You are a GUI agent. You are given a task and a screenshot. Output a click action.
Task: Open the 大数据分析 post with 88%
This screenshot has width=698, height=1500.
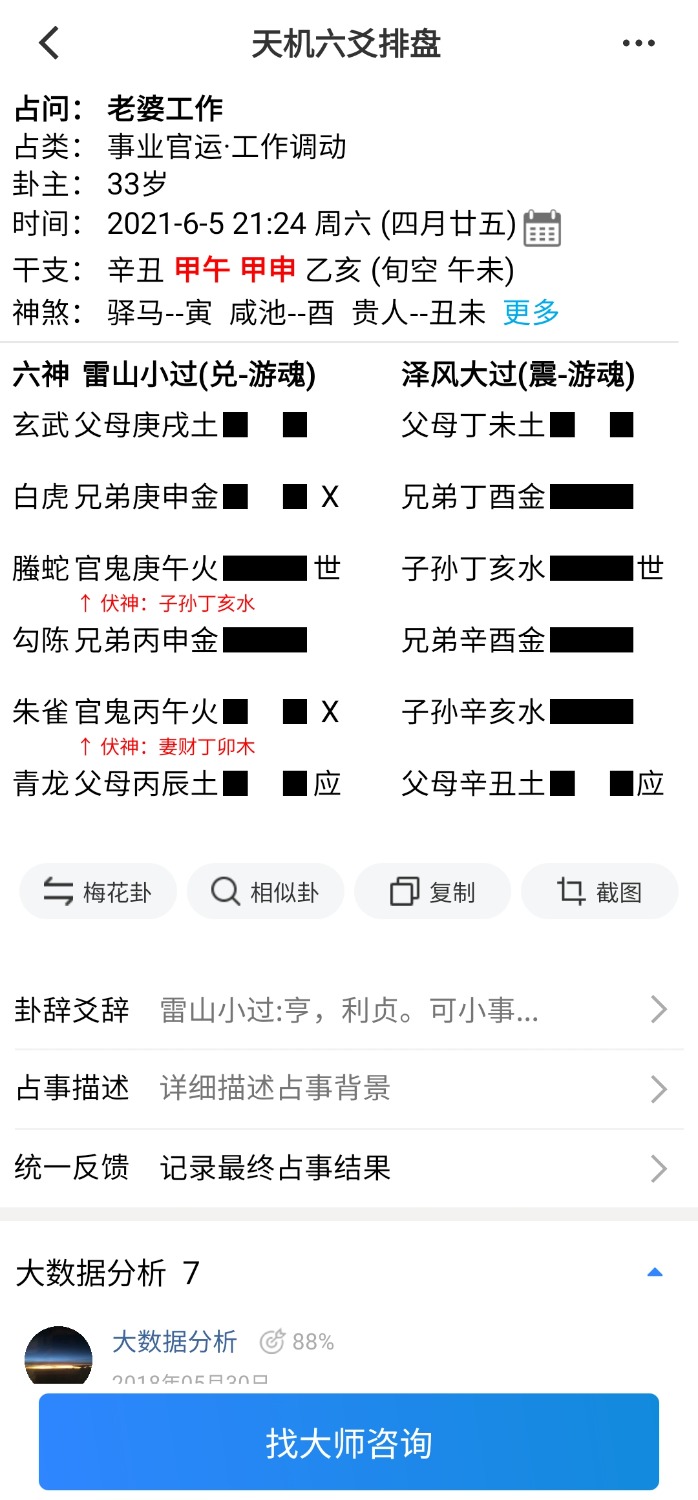click(x=174, y=1341)
